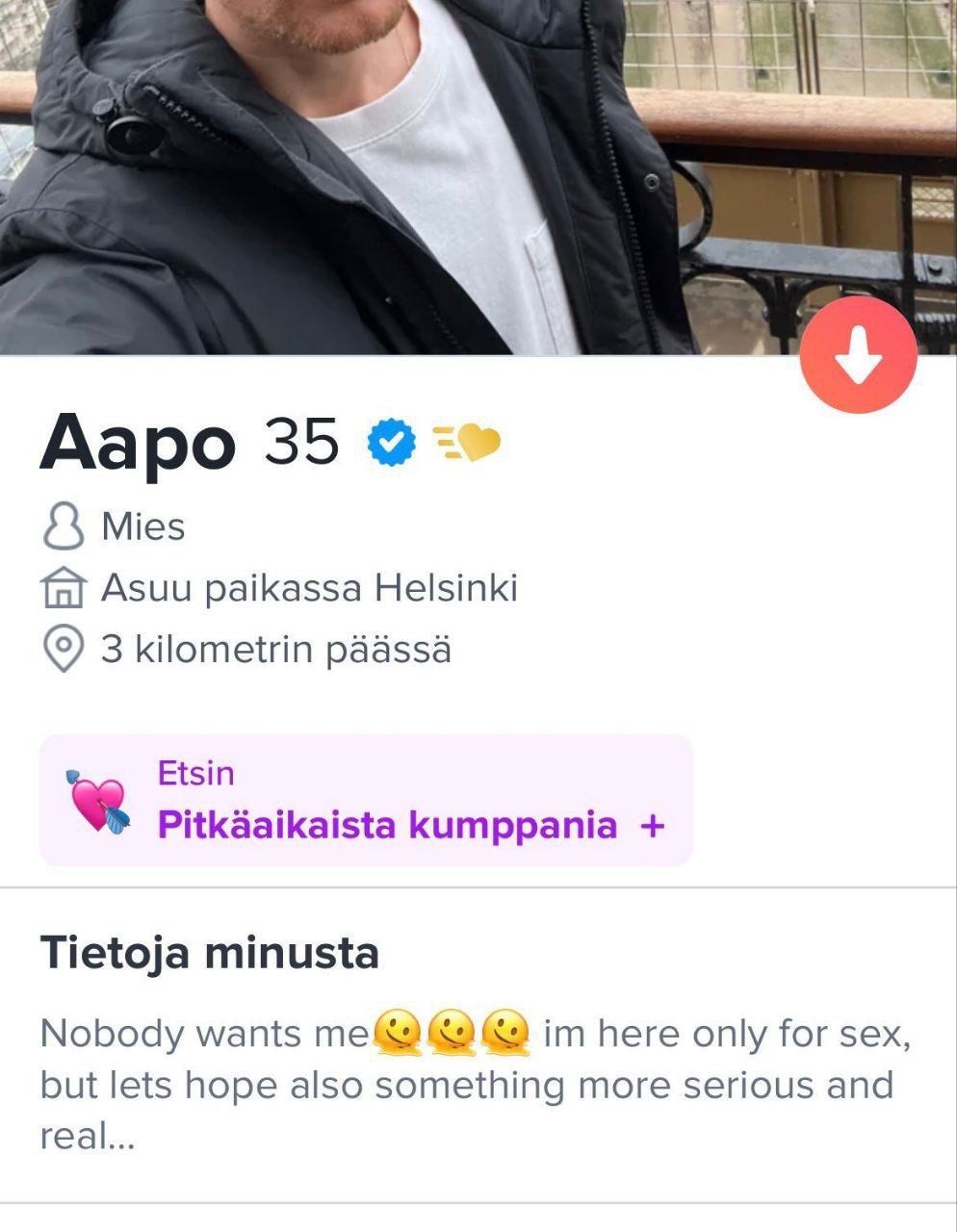Collapse profile with the red down-arrow button
The image size is (957, 1232).
(x=858, y=355)
